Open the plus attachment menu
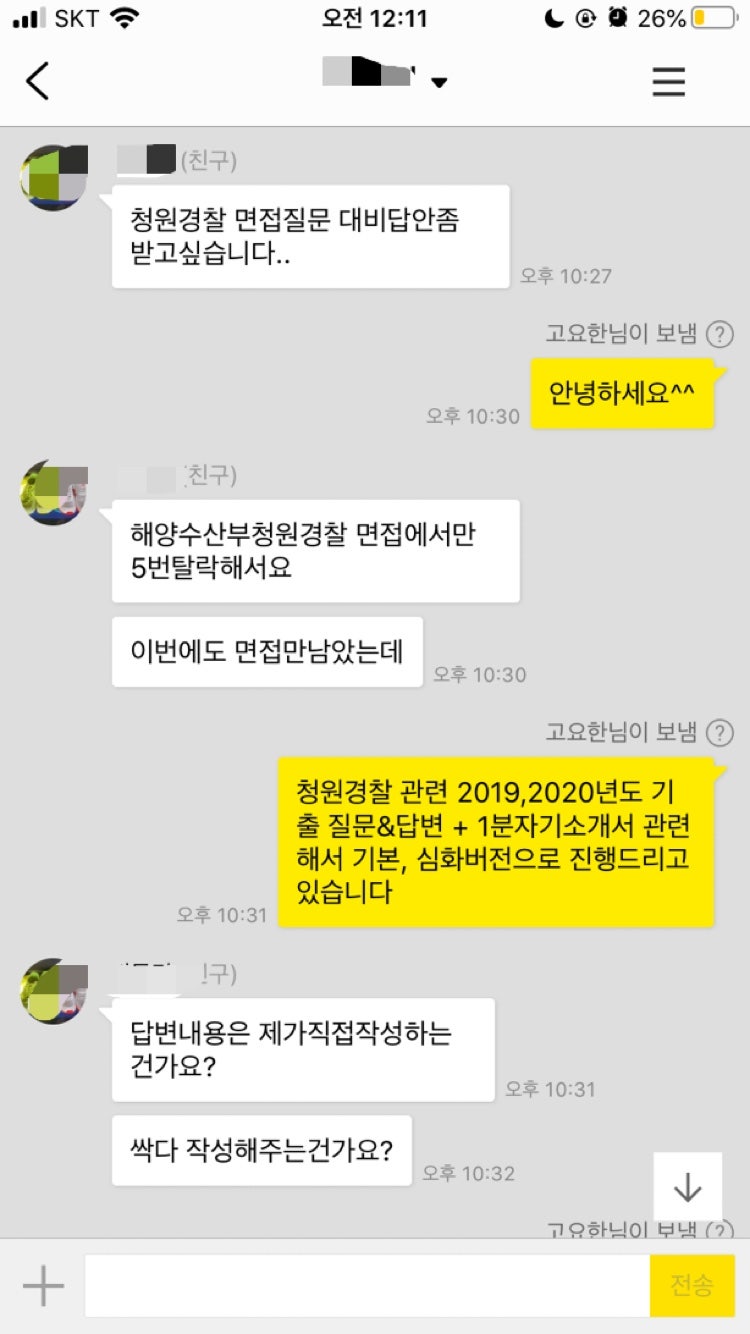 tap(43, 1285)
